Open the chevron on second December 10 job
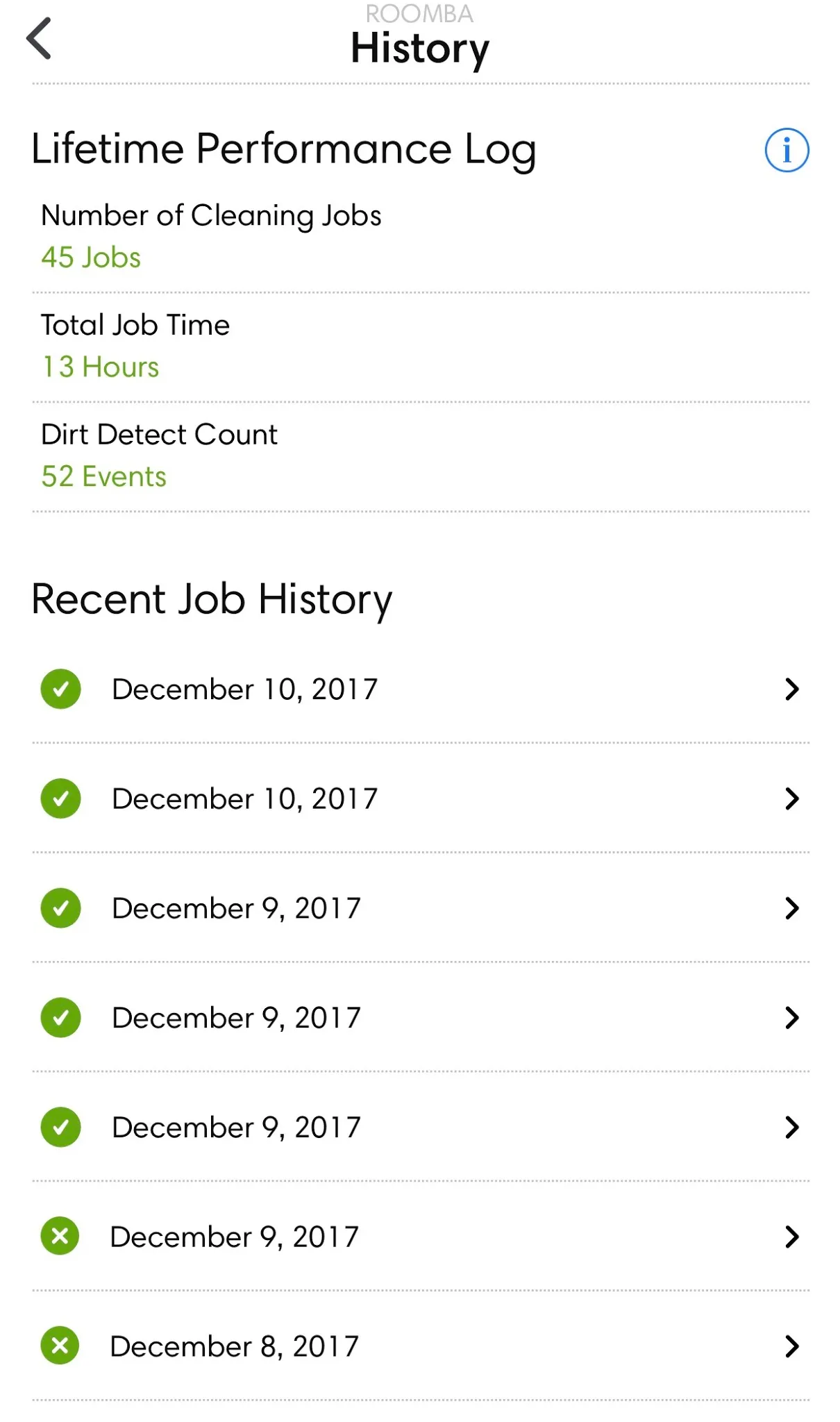840x1422 pixels. (x=791, y=798)
